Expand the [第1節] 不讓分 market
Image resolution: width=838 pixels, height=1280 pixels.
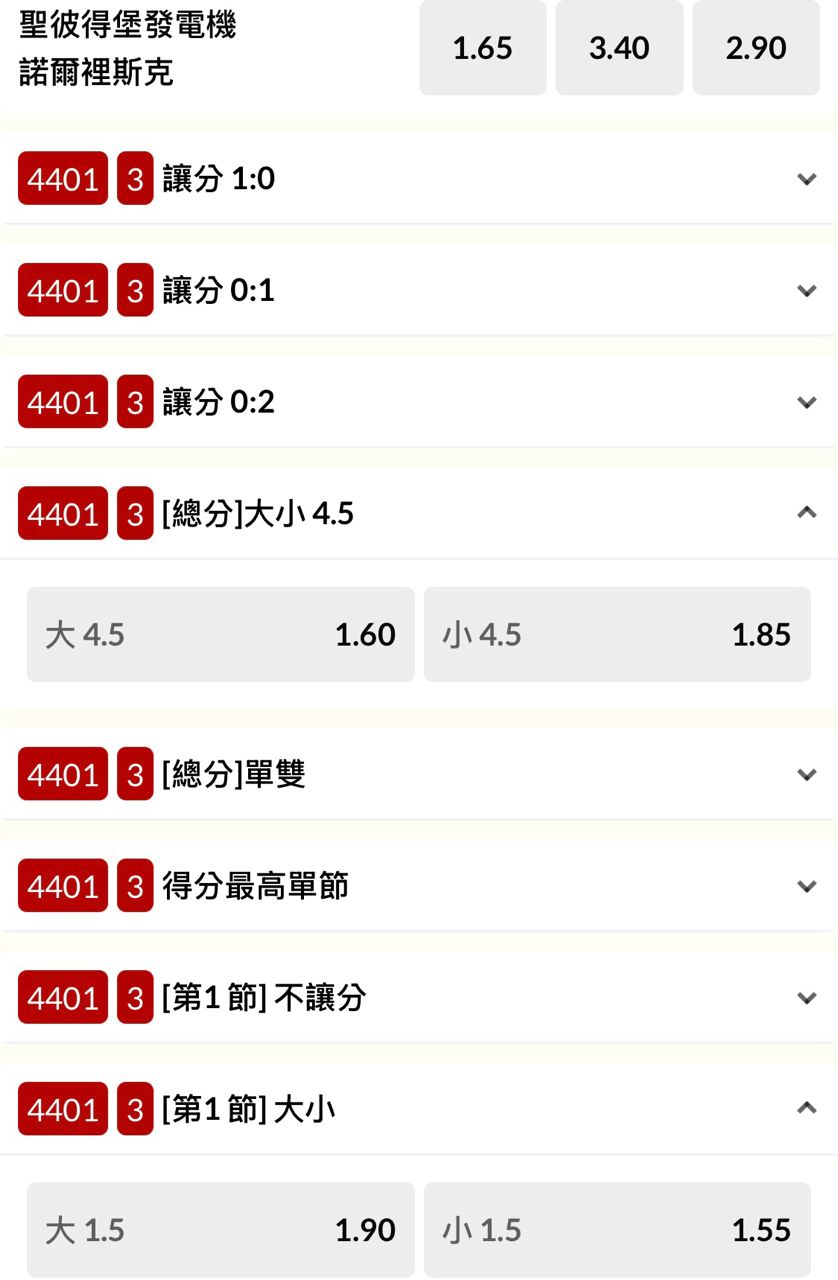806,998
